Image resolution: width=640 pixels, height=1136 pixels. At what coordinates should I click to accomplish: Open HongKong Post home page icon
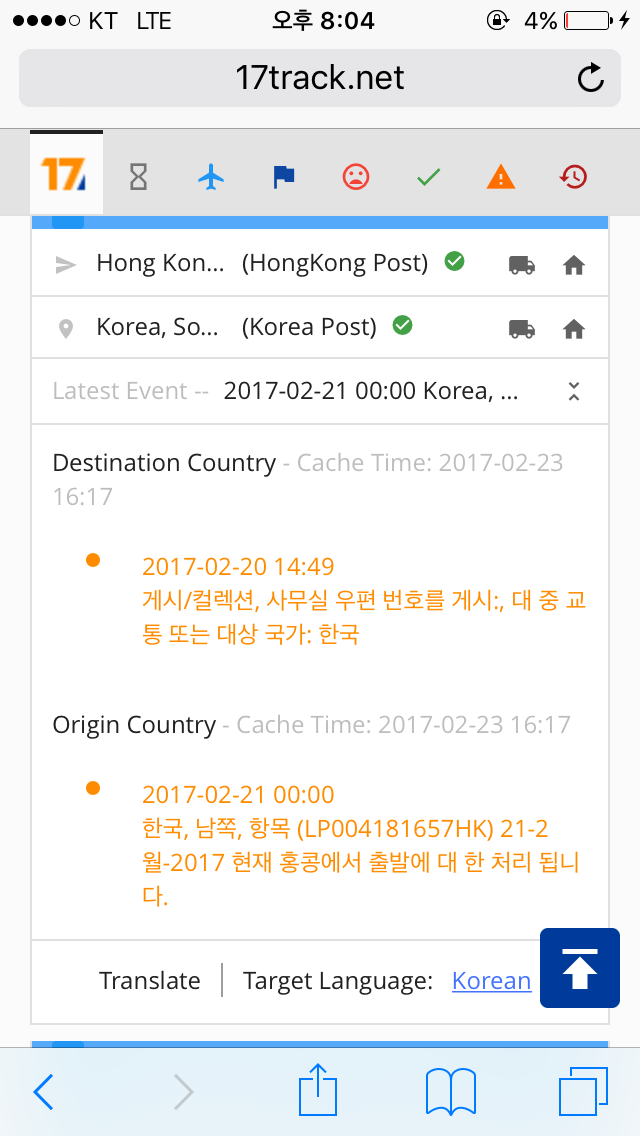[573, 265]
